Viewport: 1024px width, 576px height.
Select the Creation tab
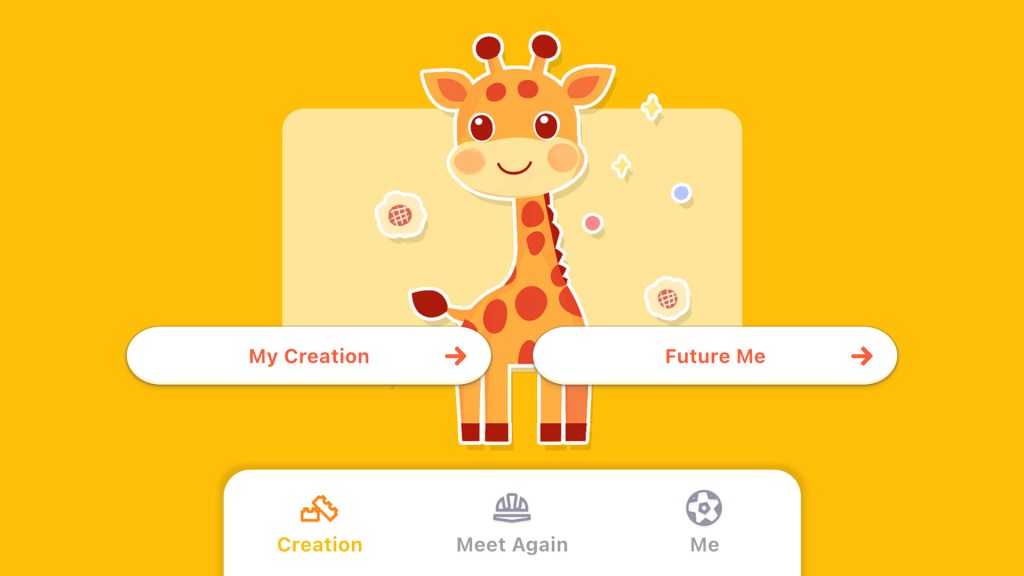pos(319,524)
